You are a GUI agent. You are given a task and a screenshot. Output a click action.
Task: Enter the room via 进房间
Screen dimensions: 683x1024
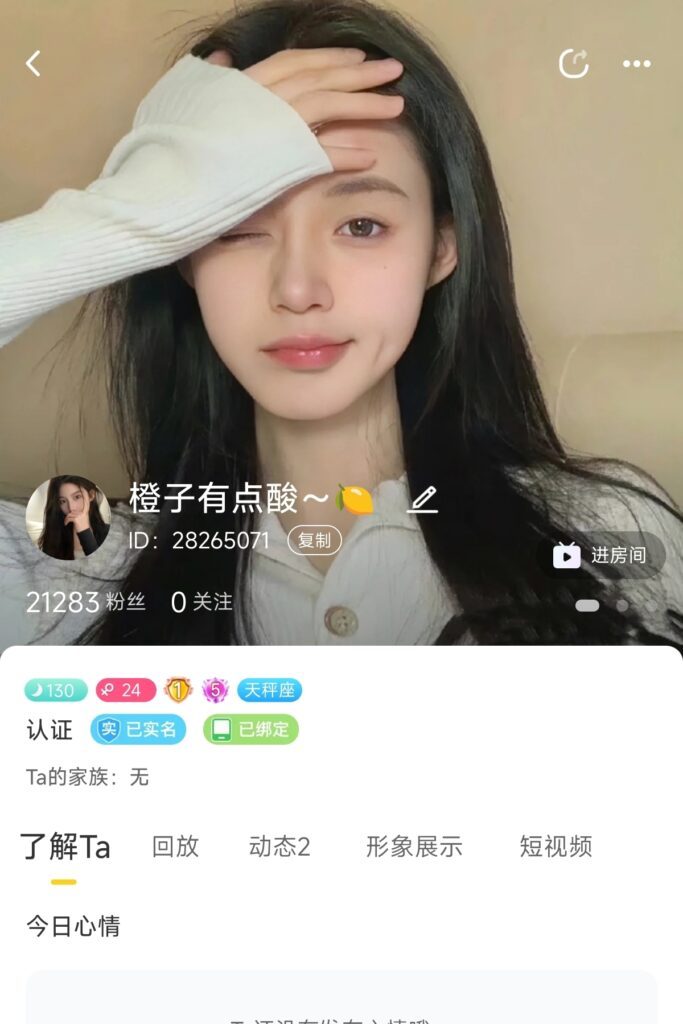(601, 555)
